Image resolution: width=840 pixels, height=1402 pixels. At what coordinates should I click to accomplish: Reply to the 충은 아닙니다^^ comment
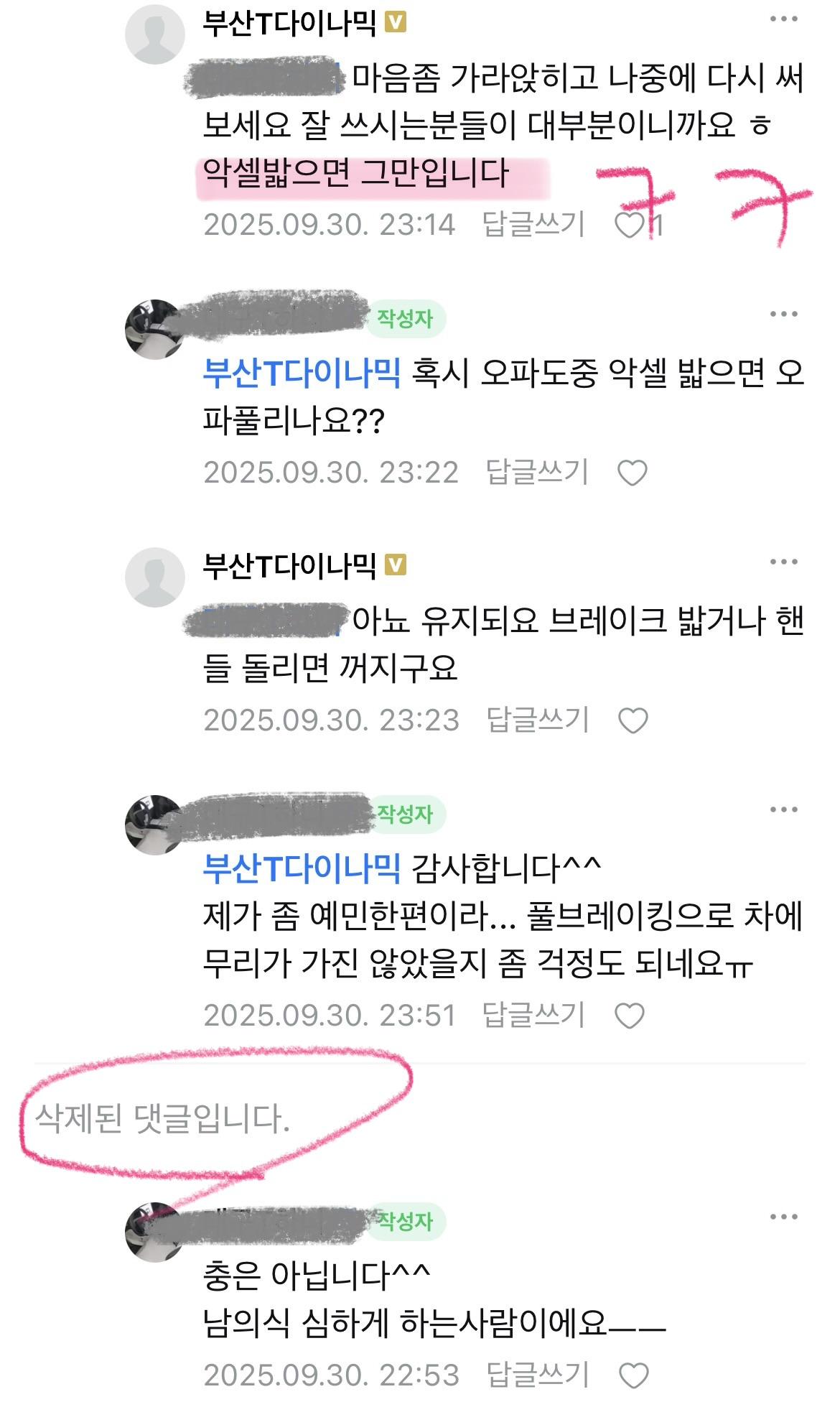(x=537, y=1375)
